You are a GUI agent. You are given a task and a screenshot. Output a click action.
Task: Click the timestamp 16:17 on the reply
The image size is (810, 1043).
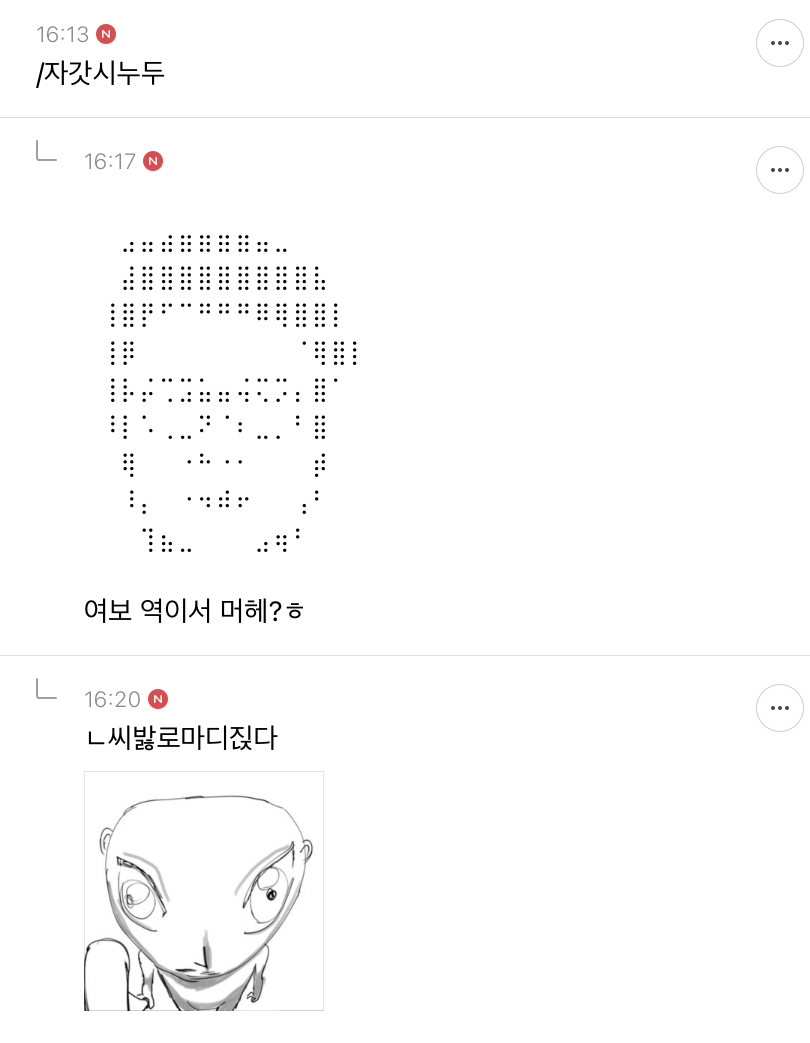coord(110,160)
